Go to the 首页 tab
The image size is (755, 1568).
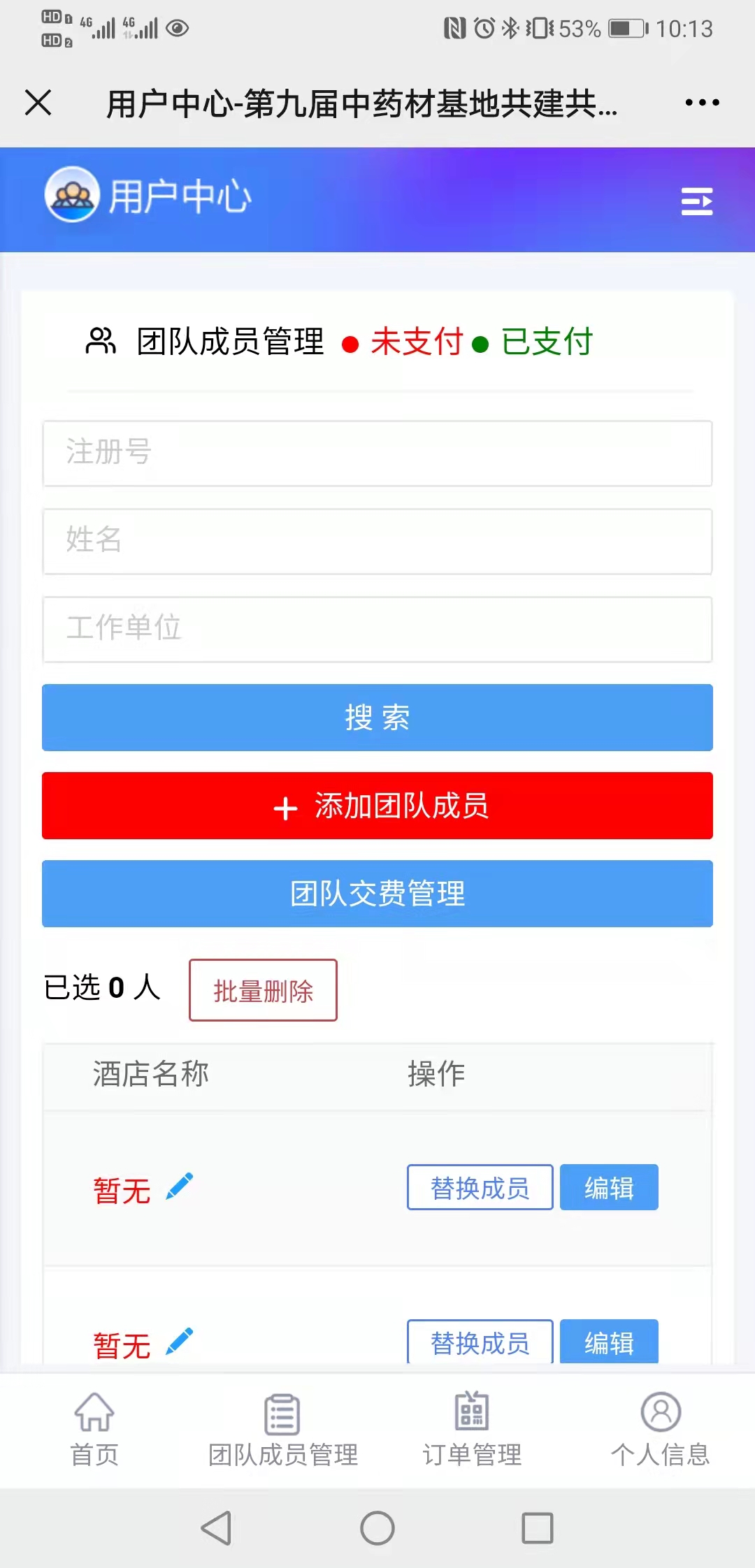[94, 1429]
